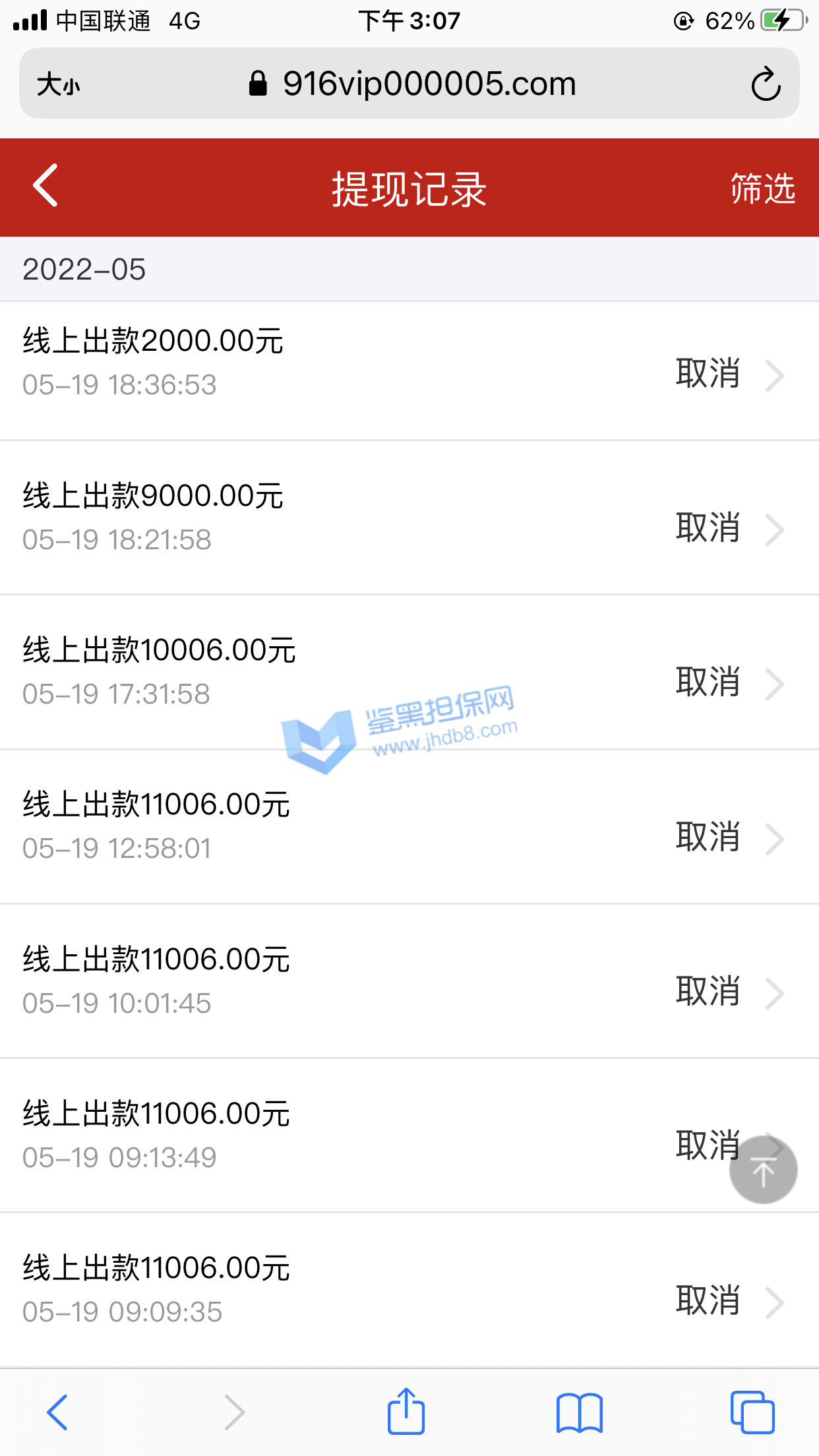Open the 11006.00元 record at 10:01:45
Screen dimensions: 819x1456
point(409,981)
